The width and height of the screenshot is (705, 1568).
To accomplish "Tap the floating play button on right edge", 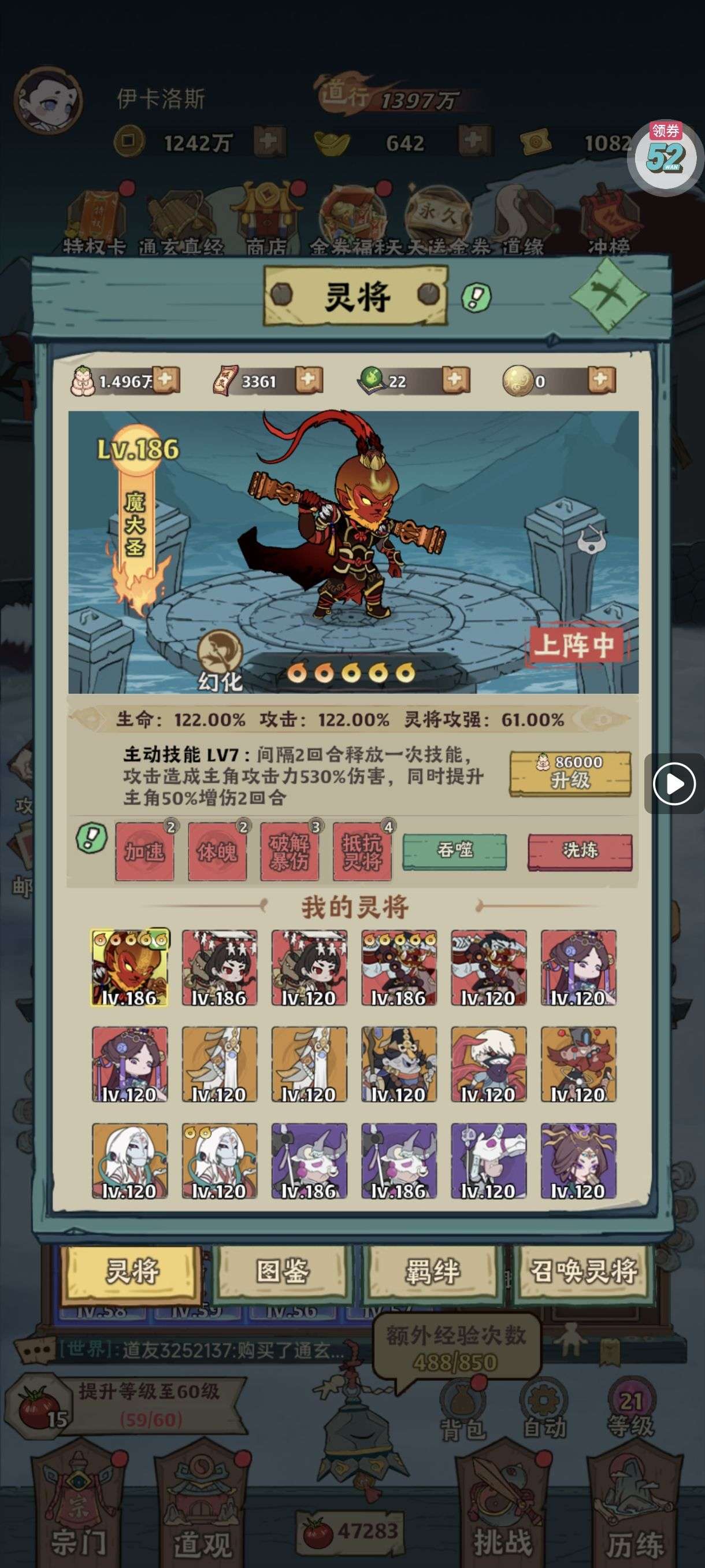I will (674, 783).
